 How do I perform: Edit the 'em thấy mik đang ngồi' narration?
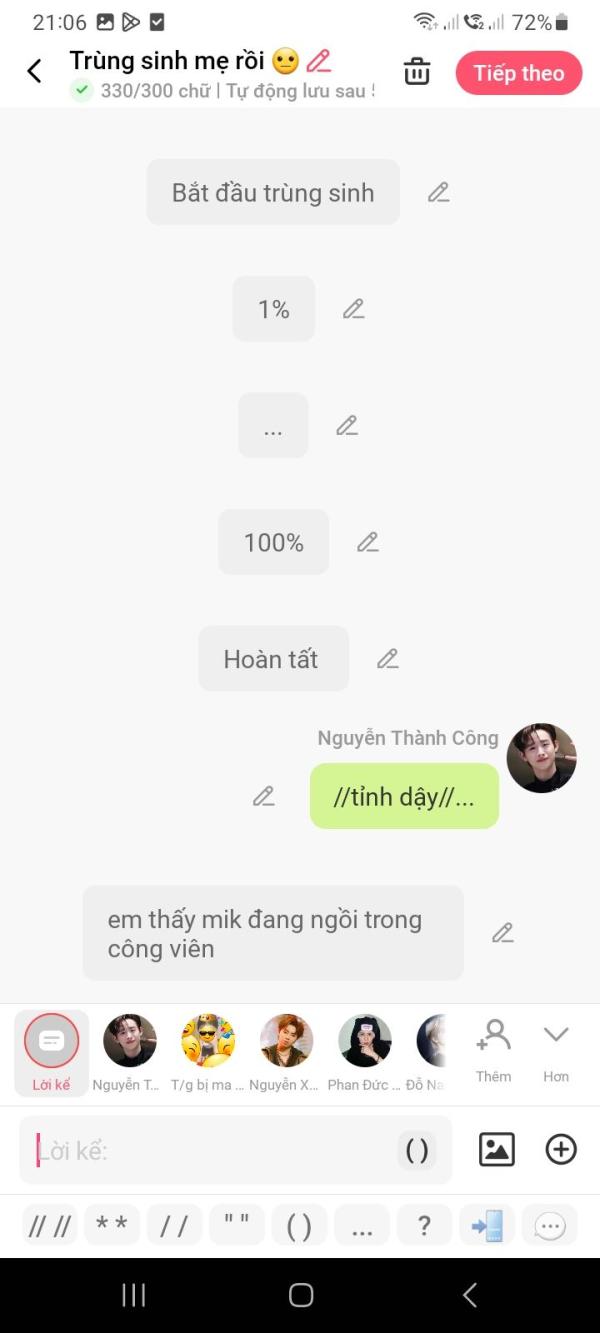coord(502,933)
